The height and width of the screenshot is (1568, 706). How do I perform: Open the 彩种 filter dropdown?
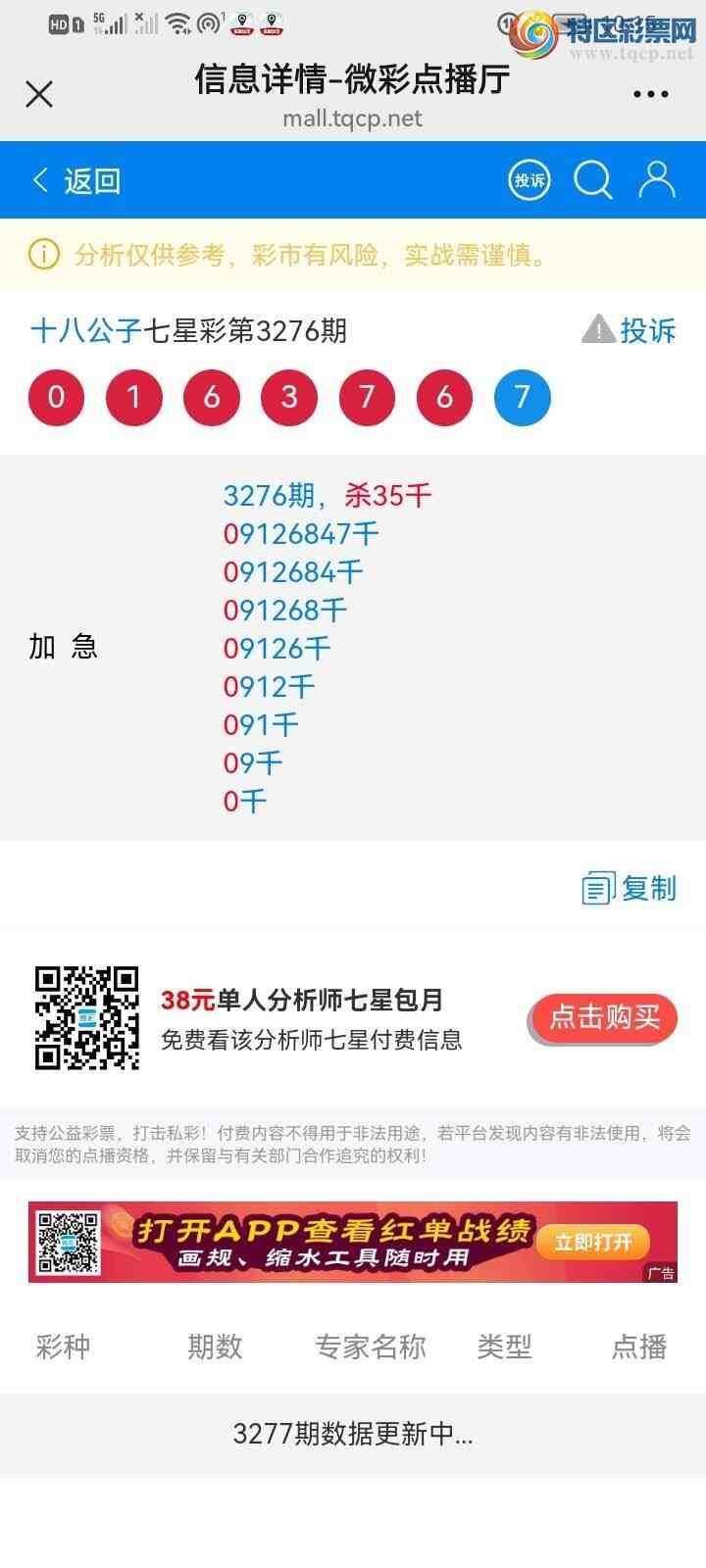[x=63, y=1347]
